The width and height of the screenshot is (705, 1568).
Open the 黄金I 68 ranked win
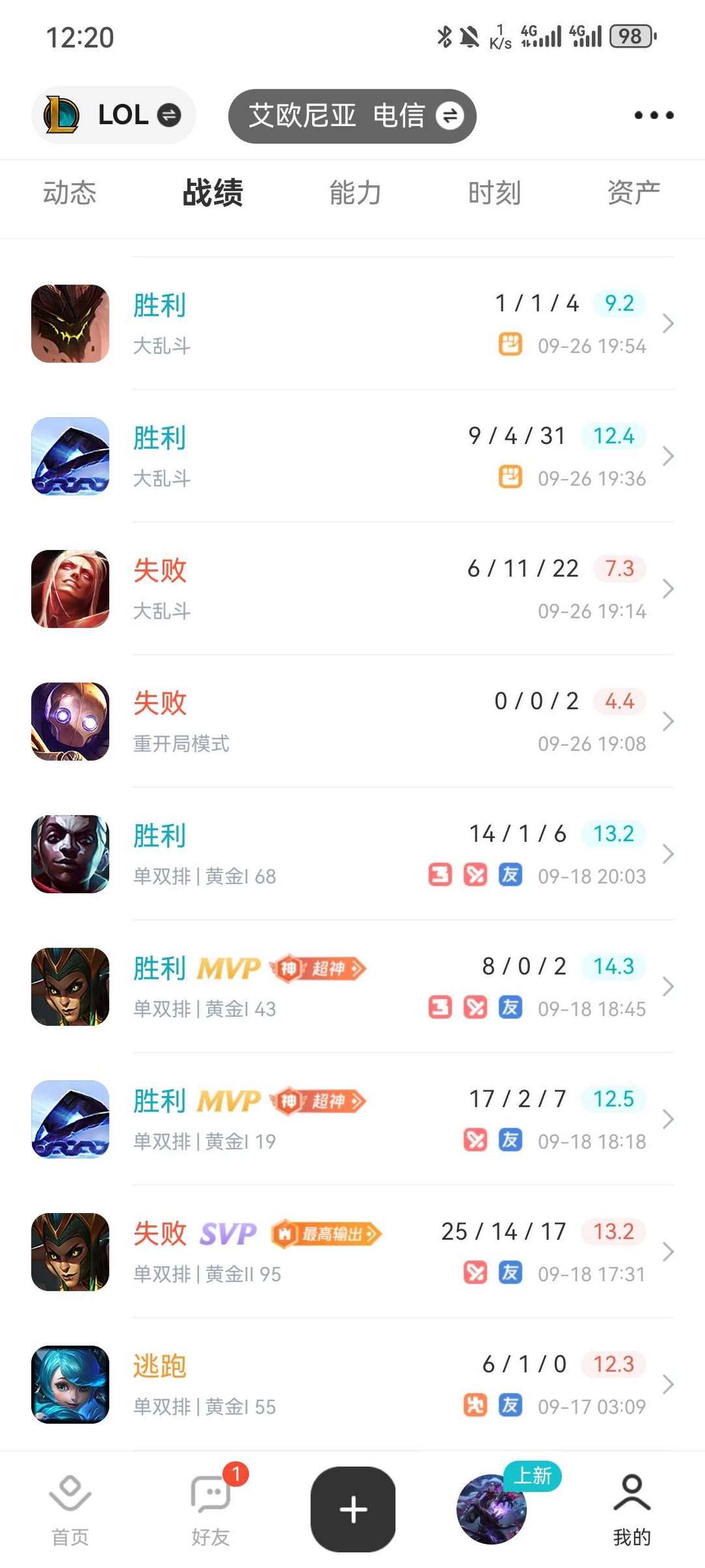pos(352,854)
